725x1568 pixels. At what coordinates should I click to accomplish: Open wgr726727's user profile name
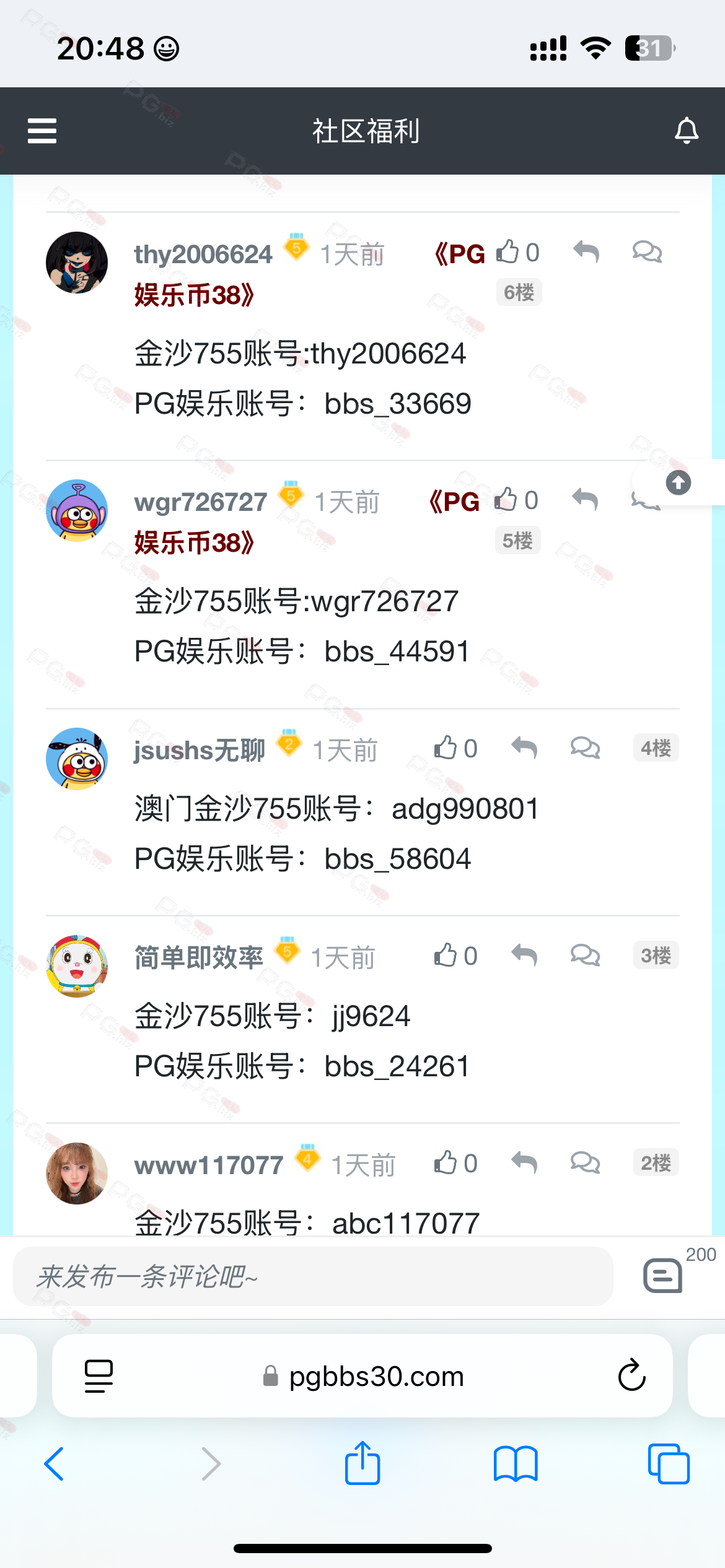click(x=201, y=502)
